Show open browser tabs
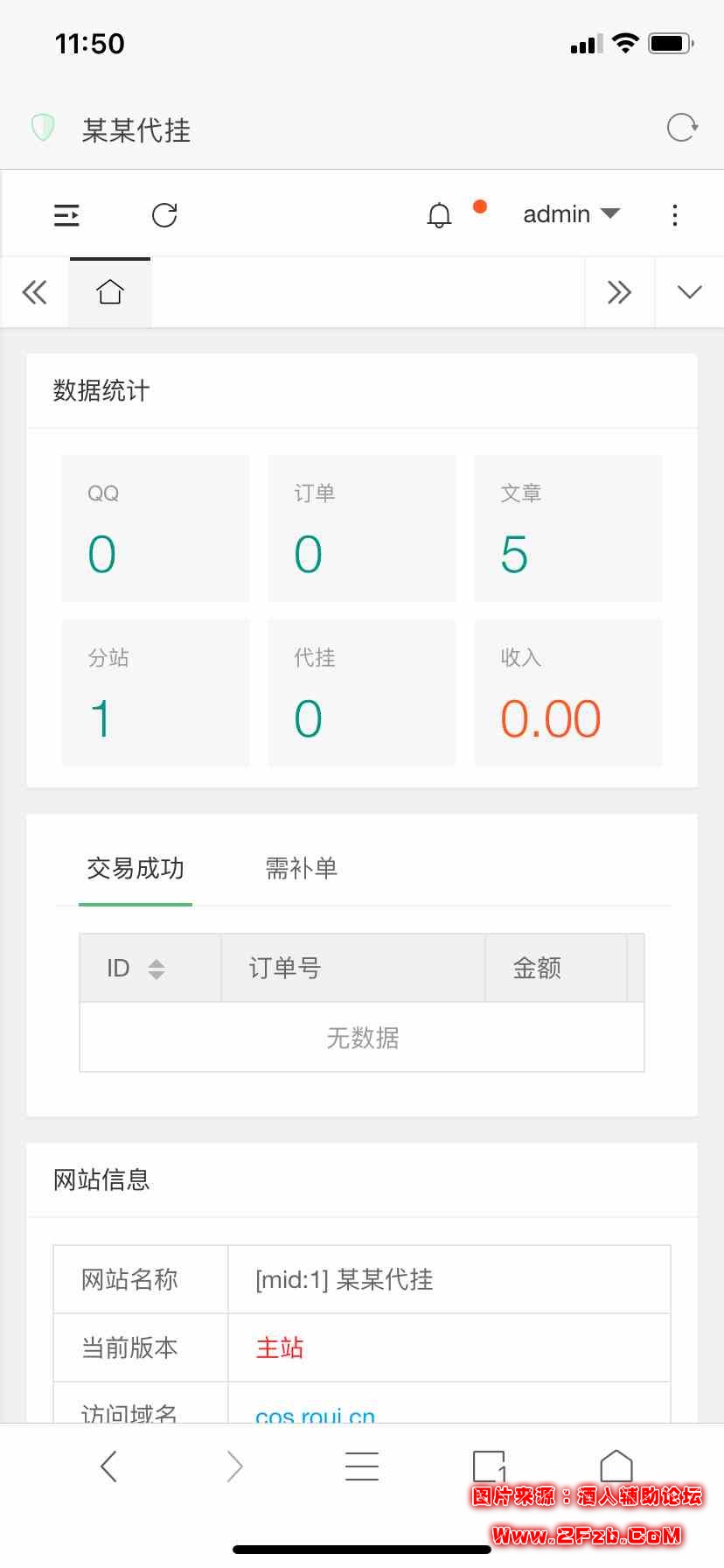The width and height of the screenshot is (724, 1568). click(490, 1466)
